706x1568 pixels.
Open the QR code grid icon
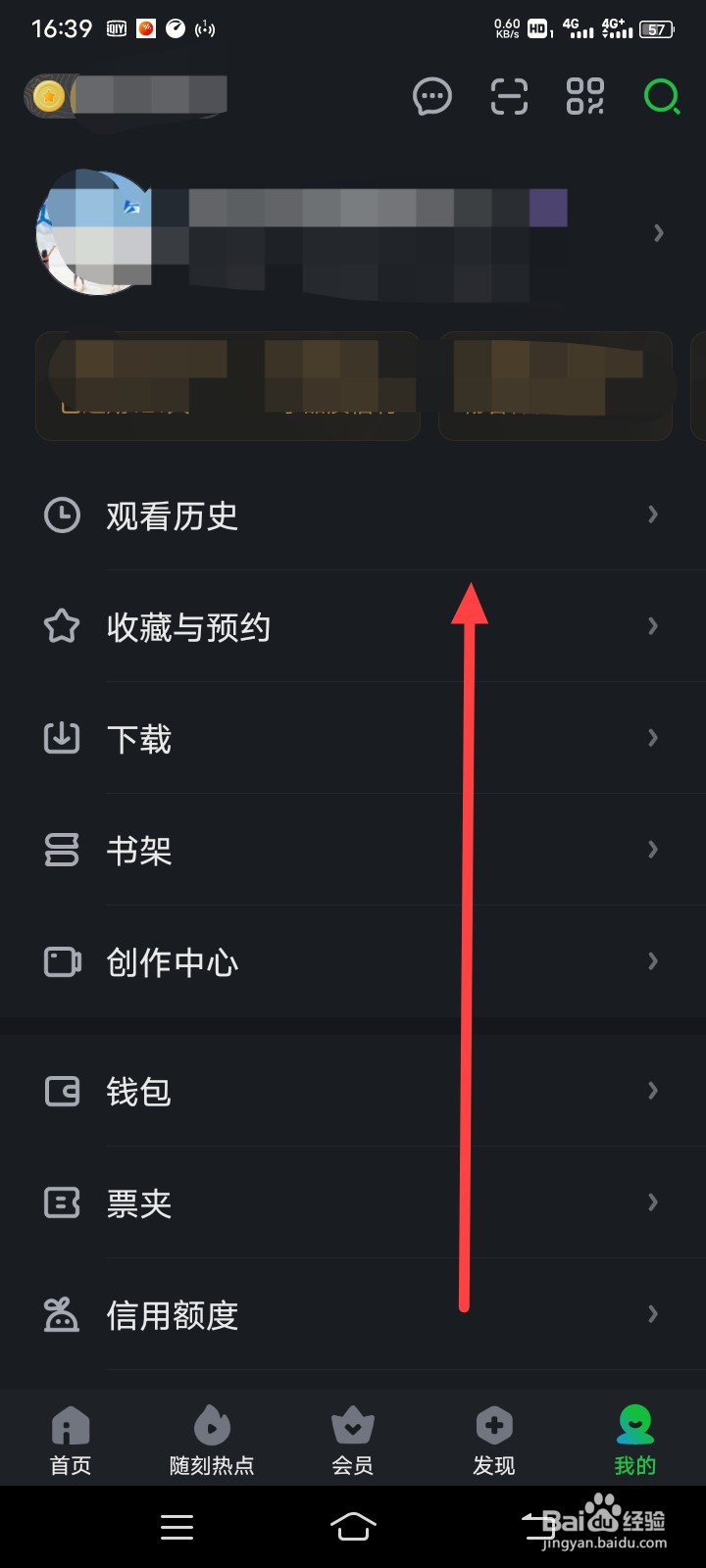click(x=585, y=97)
